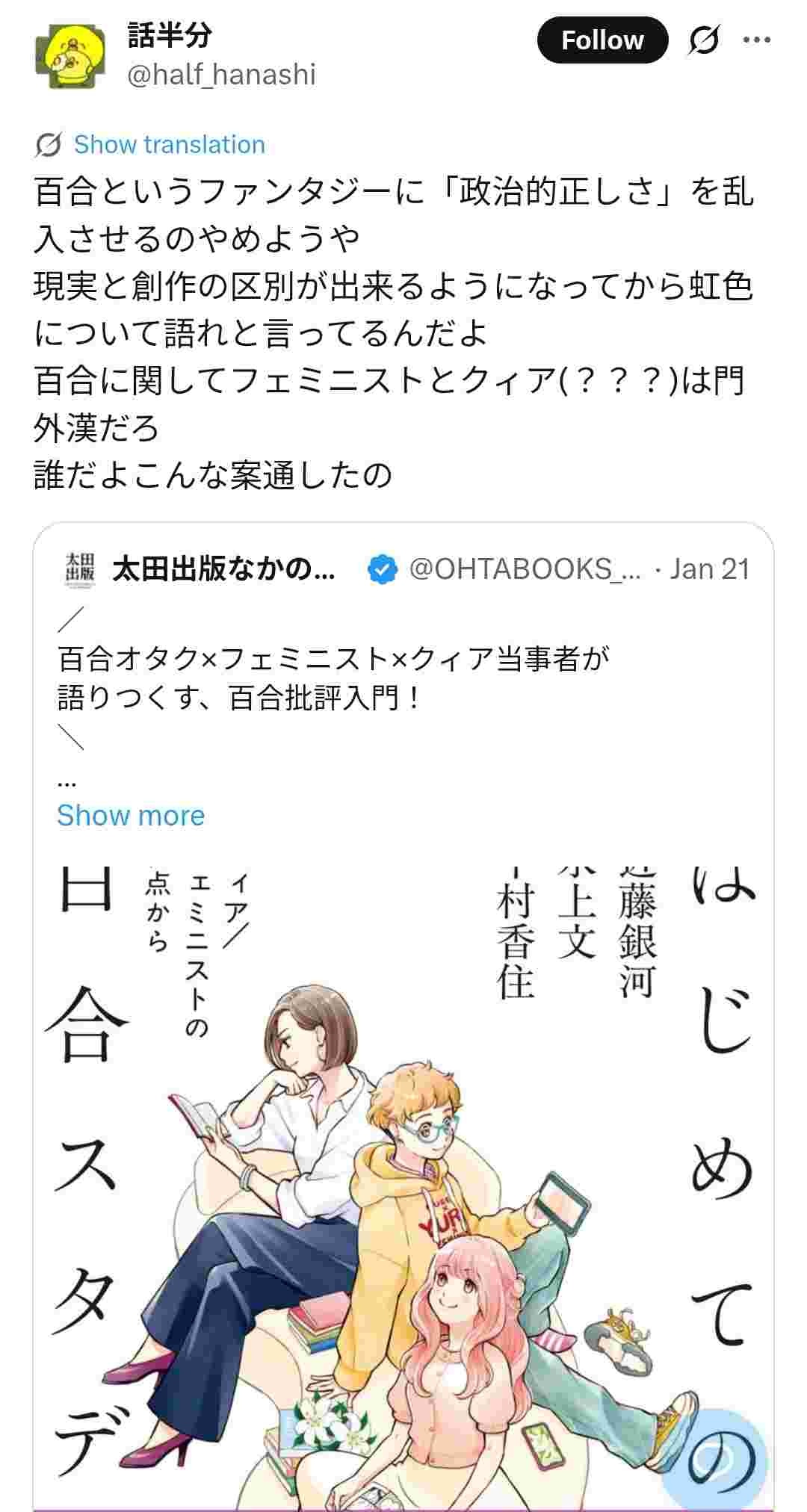807x1512 pixels.
Task: Open @half_hanashi profile handle
Action: [x=222, y=75]
